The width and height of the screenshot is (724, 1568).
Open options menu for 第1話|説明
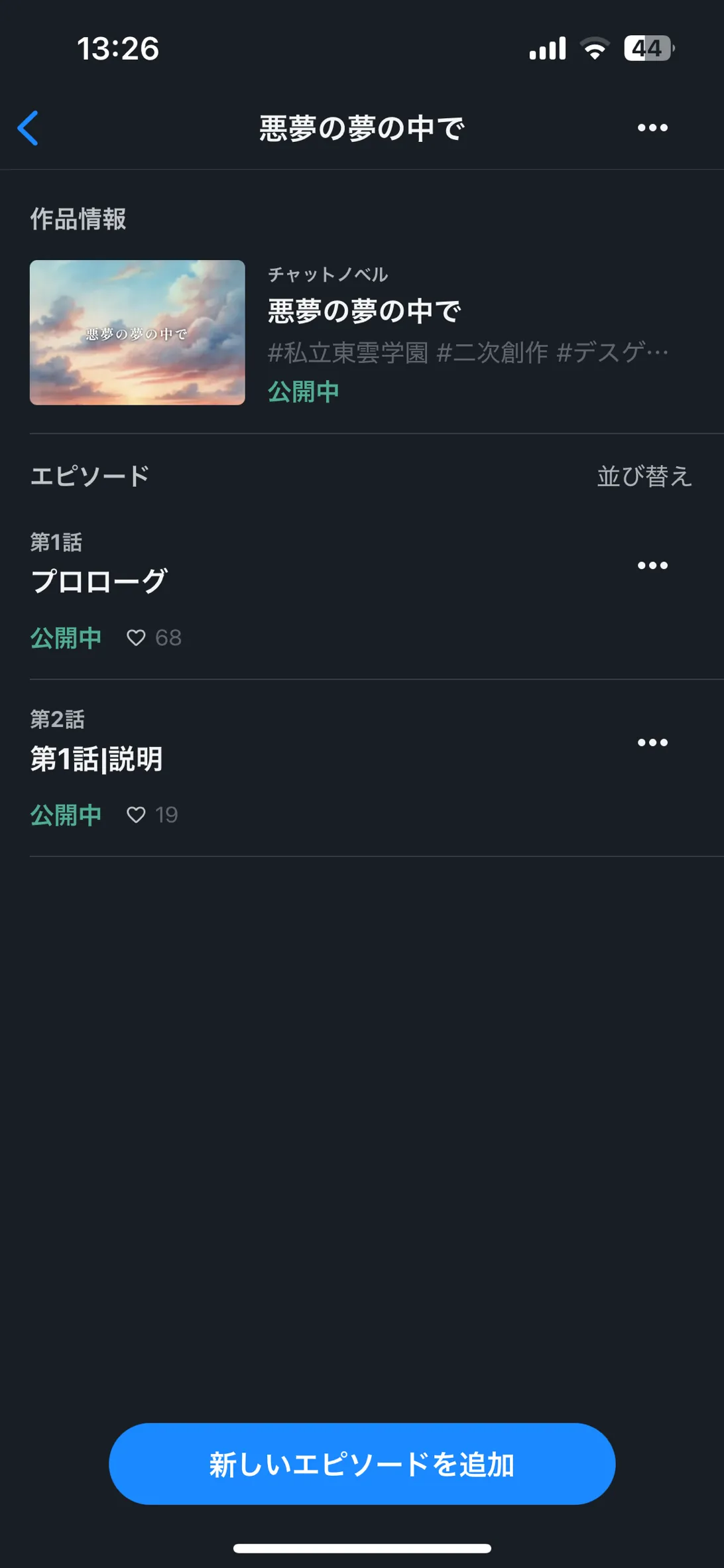coord(652,742)
